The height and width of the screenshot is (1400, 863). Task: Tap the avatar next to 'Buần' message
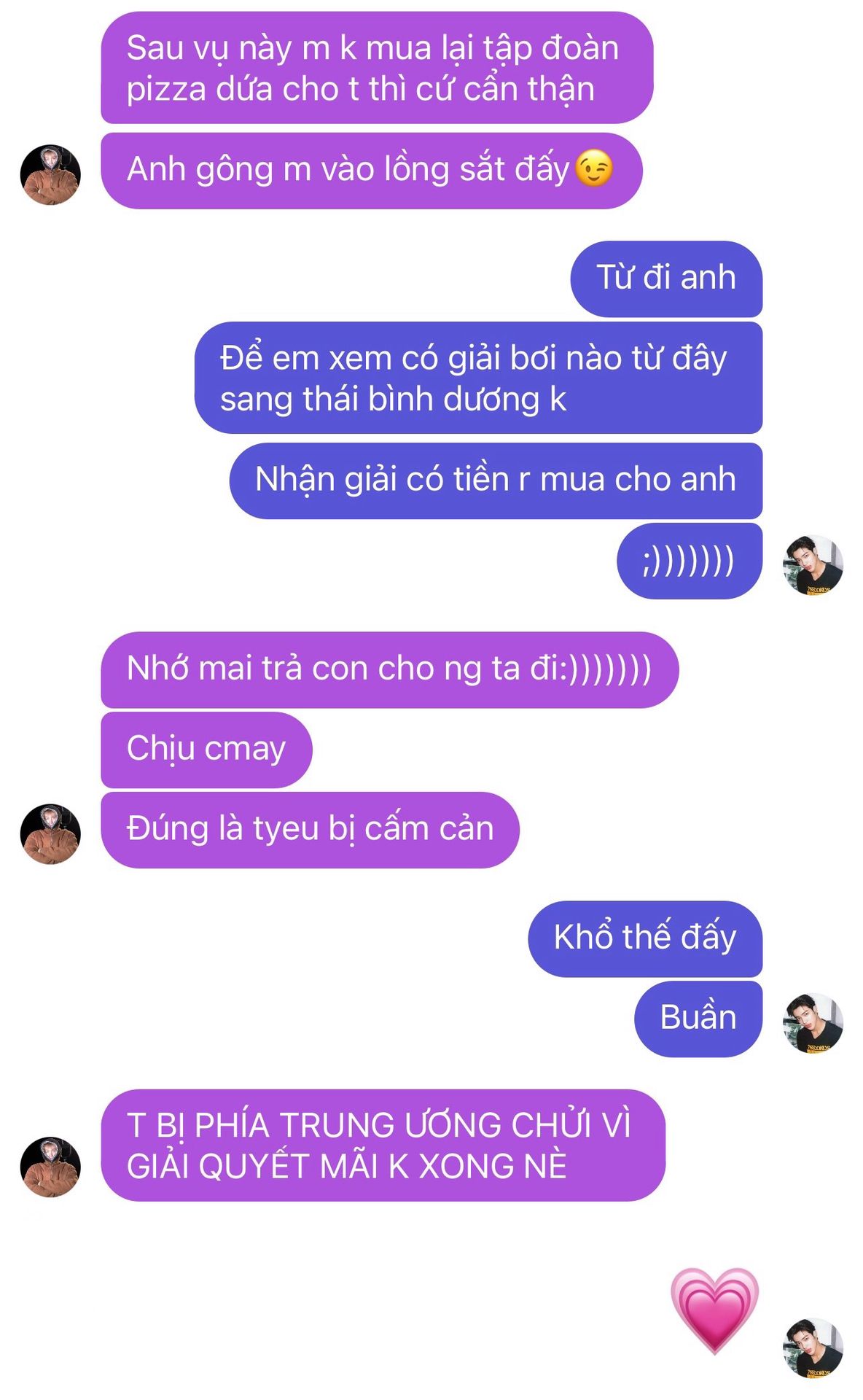(813, 1023)
